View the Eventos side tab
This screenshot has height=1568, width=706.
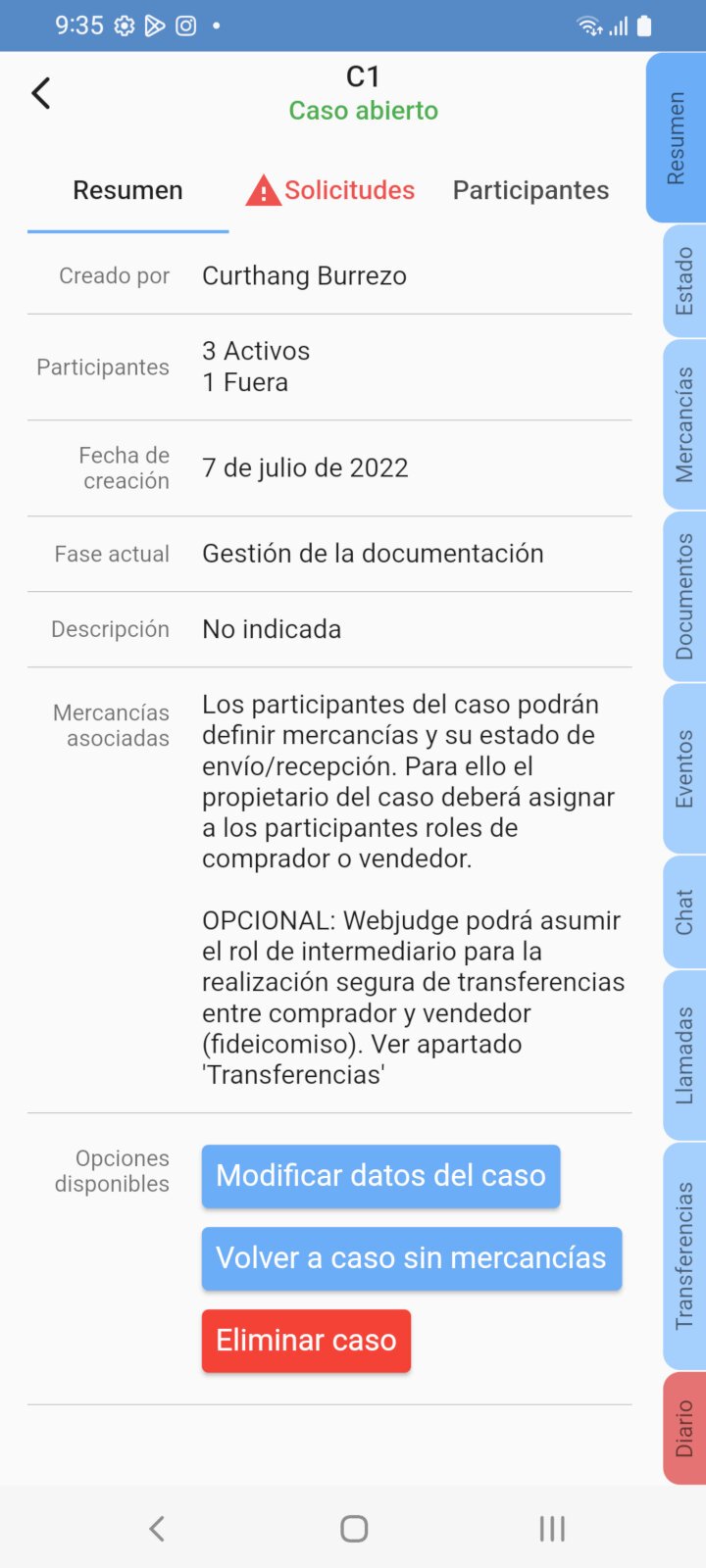684,768
